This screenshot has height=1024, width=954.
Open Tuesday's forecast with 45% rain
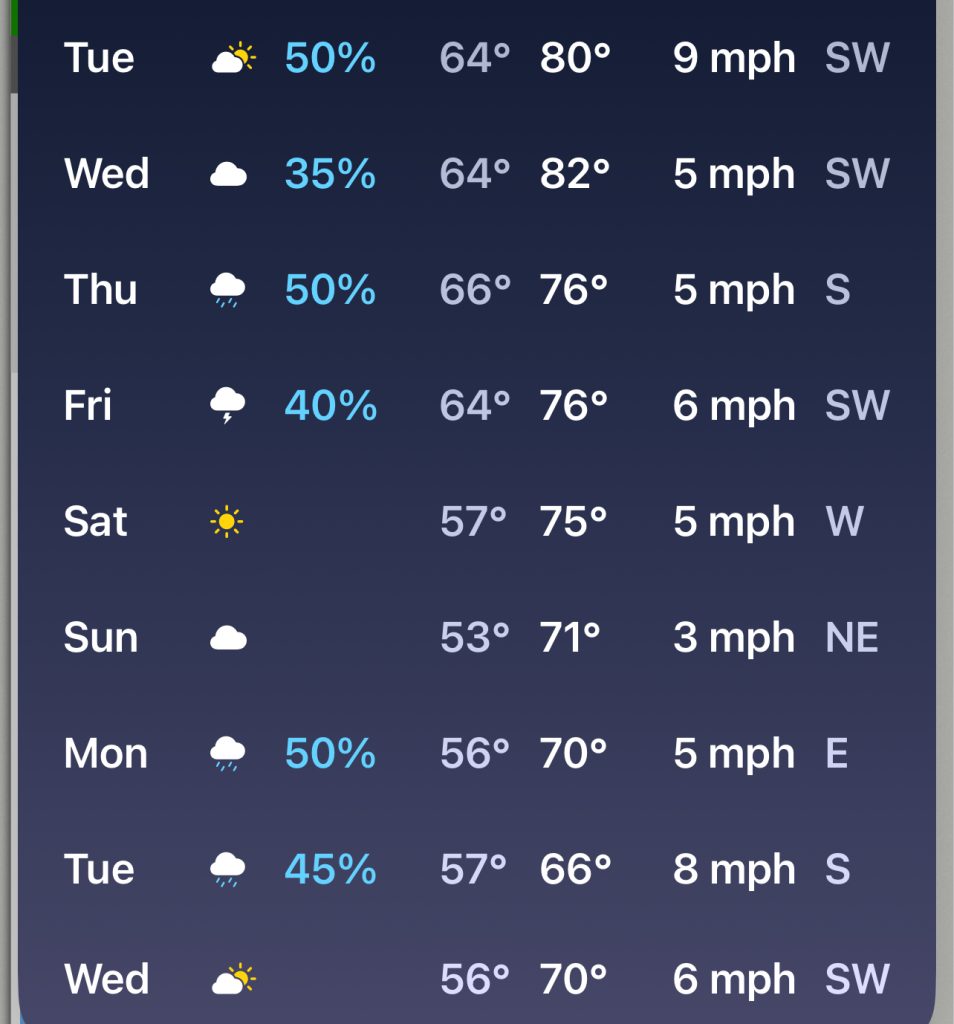(476, 870)
